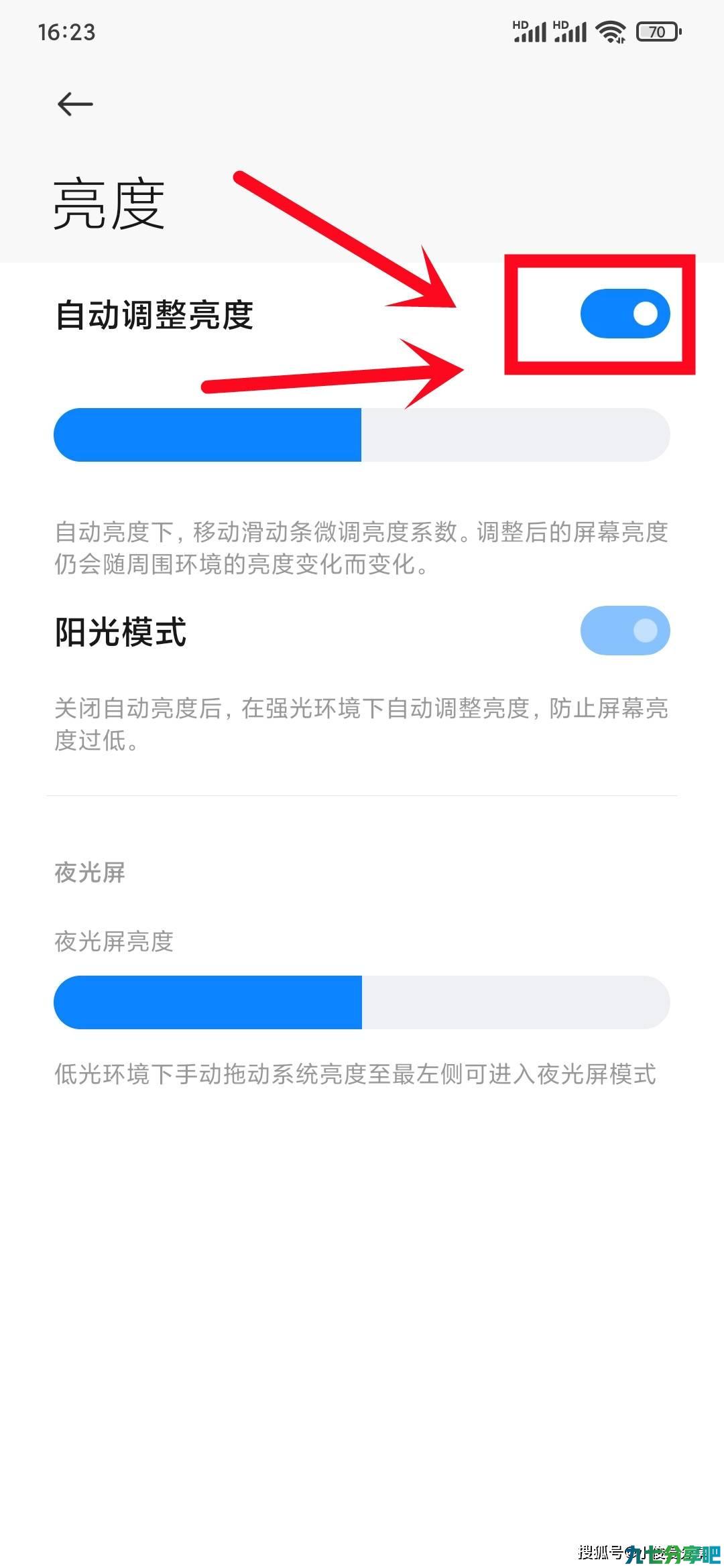Screen dimensions: 724x1568
Task: Tap the 夜光屏亮度 slider
Action: [362, 1002]
